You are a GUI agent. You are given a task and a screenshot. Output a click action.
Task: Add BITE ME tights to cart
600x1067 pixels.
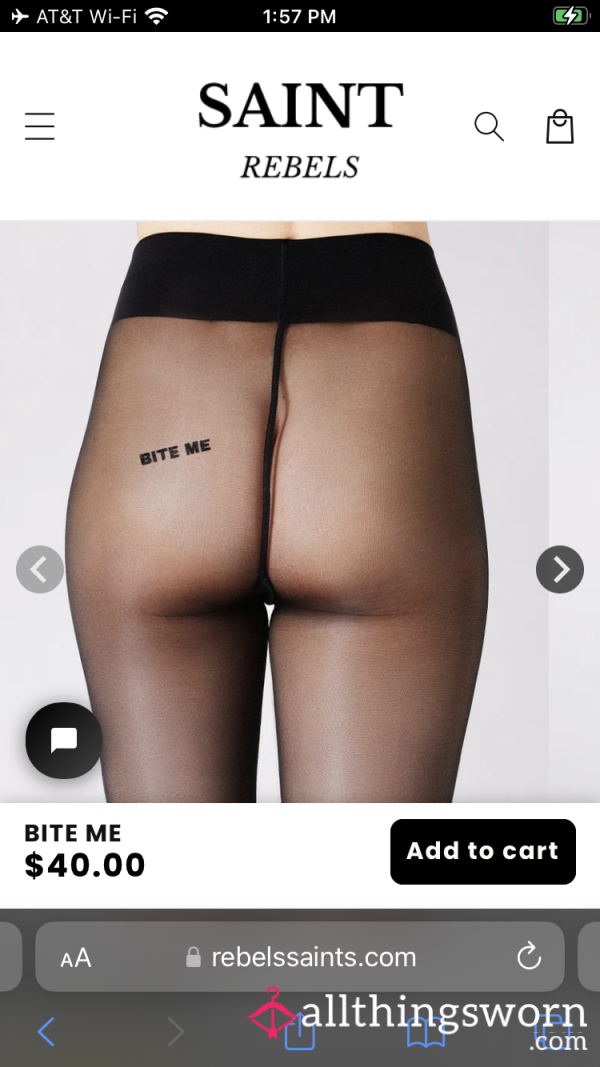pyautogui.click(x=483, y=851)
